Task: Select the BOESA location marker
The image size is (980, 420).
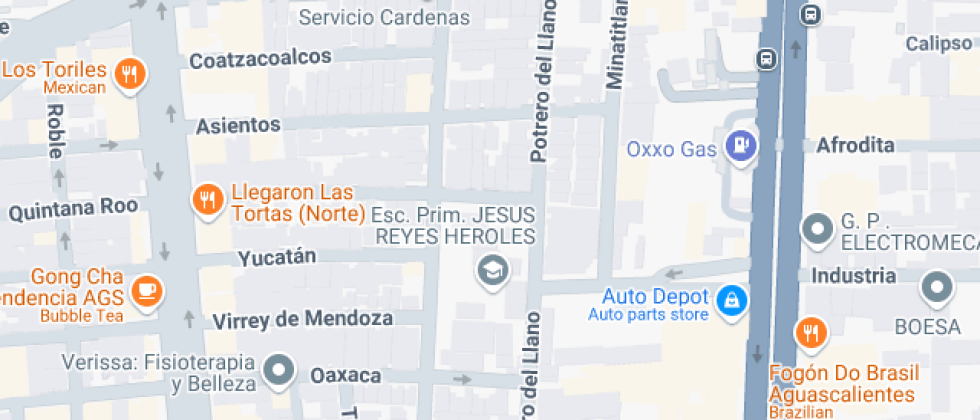Action: tap(937, 288)
